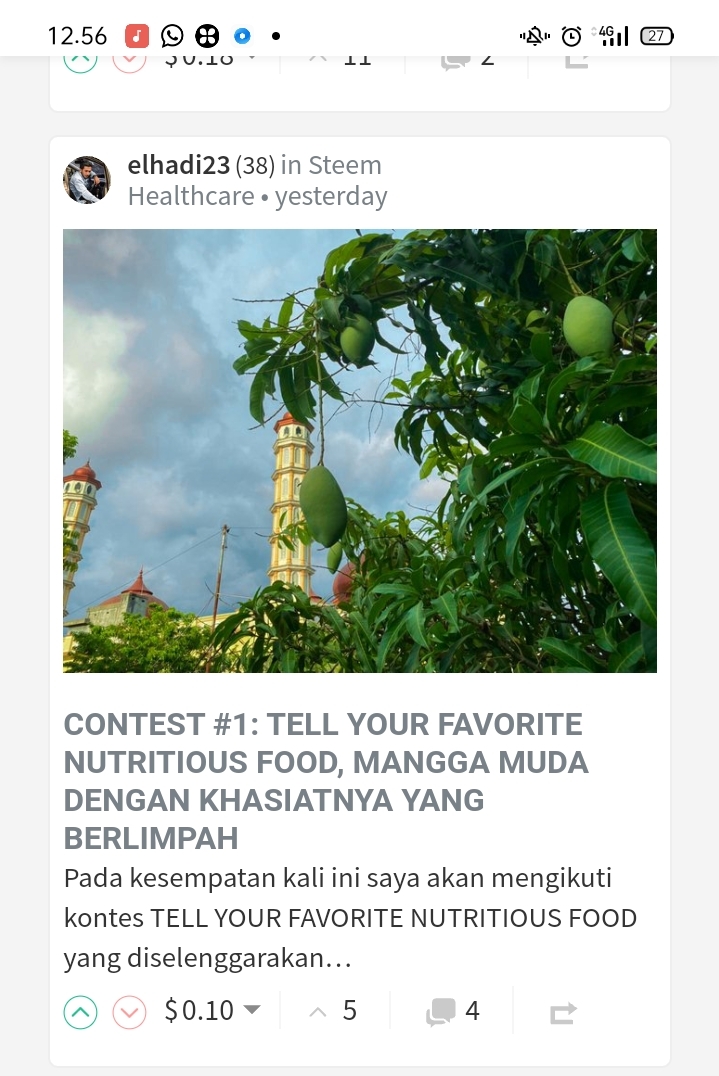Expand the $0.10 payout dropdown
Viewport: 719px width, 1076px height.
coord(252,1010)
